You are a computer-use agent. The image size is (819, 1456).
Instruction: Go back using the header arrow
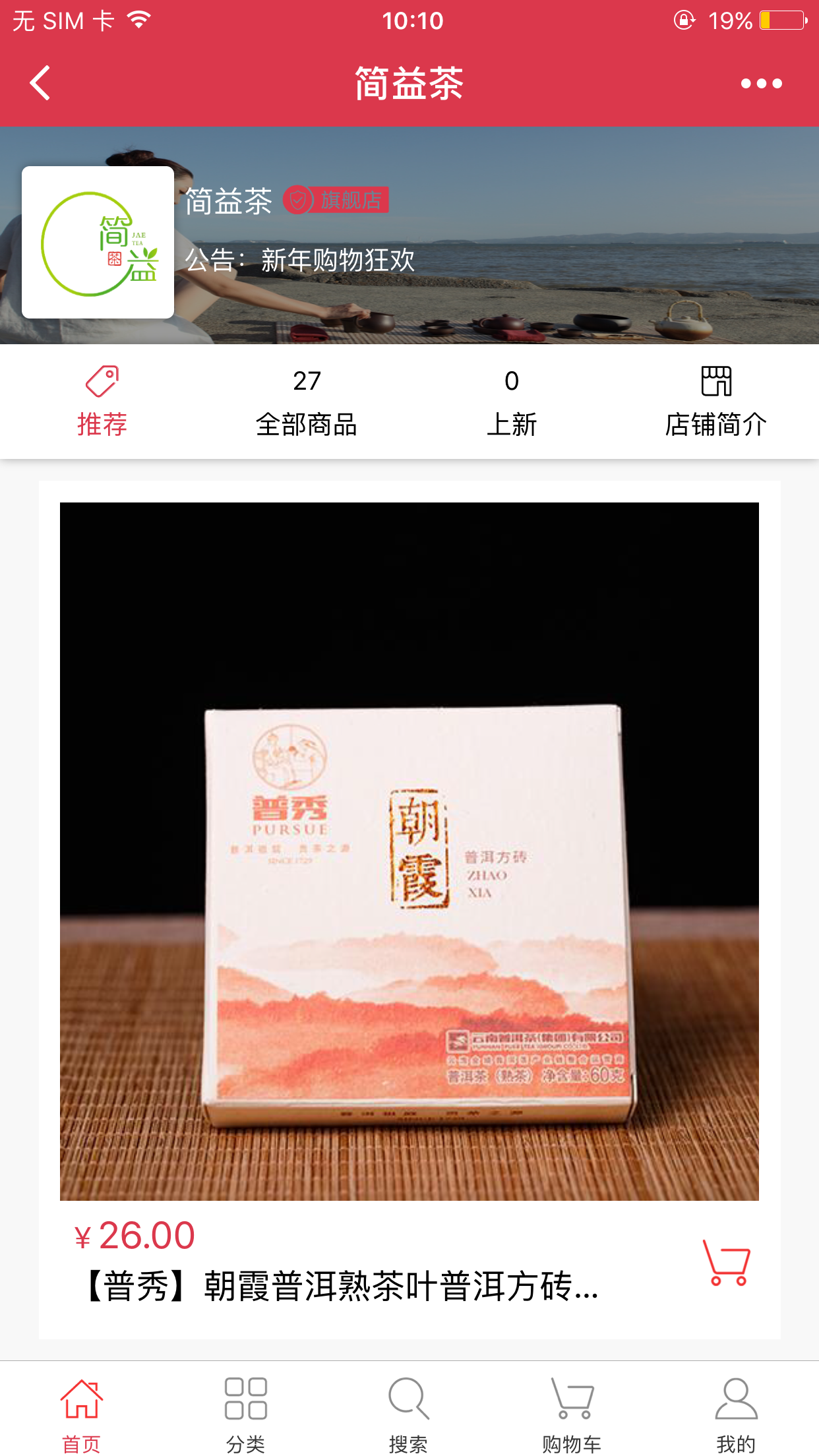point(40,83)
